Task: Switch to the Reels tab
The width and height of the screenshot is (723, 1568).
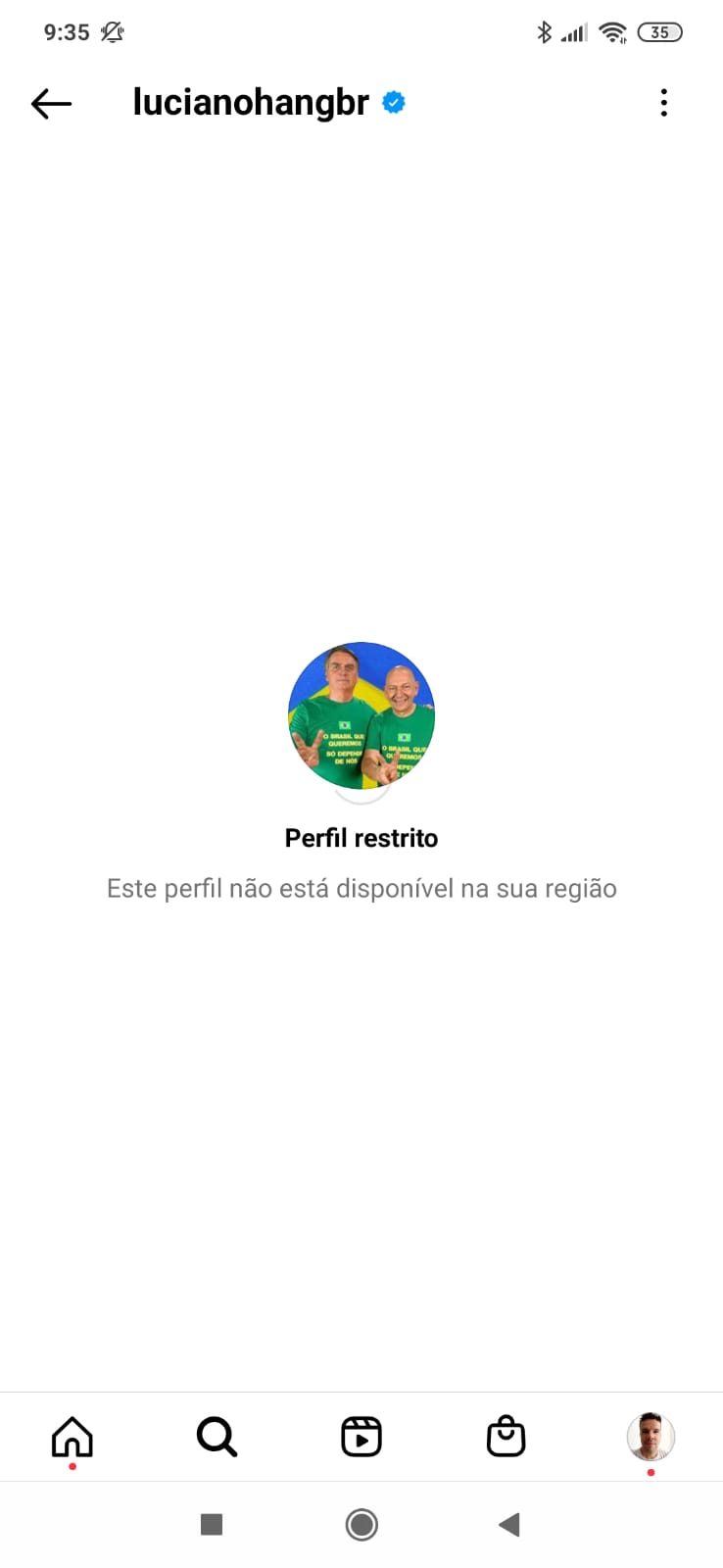Action: coord(361,1437)
